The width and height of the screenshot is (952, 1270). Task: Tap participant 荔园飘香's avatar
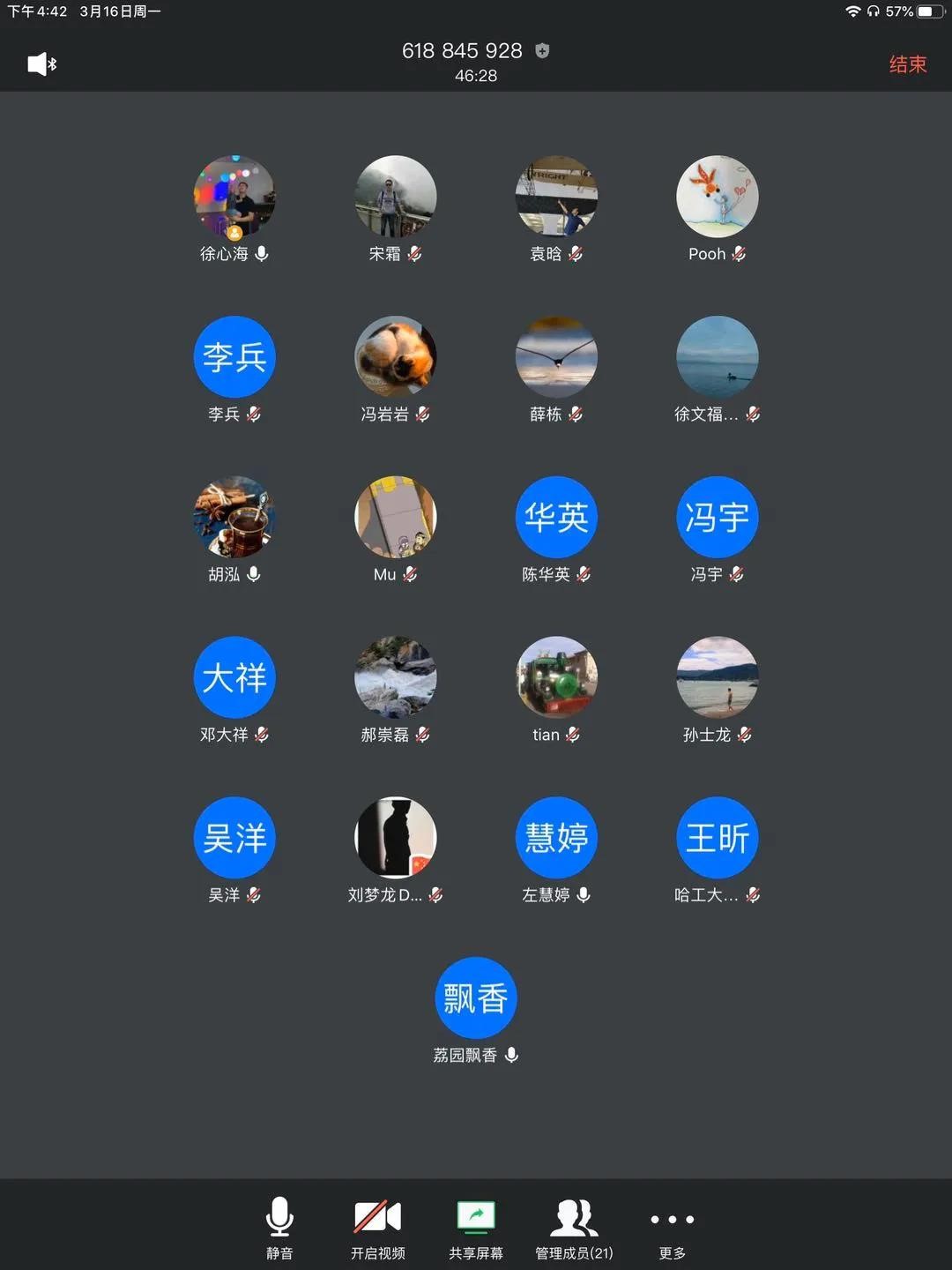coord(476,998)
